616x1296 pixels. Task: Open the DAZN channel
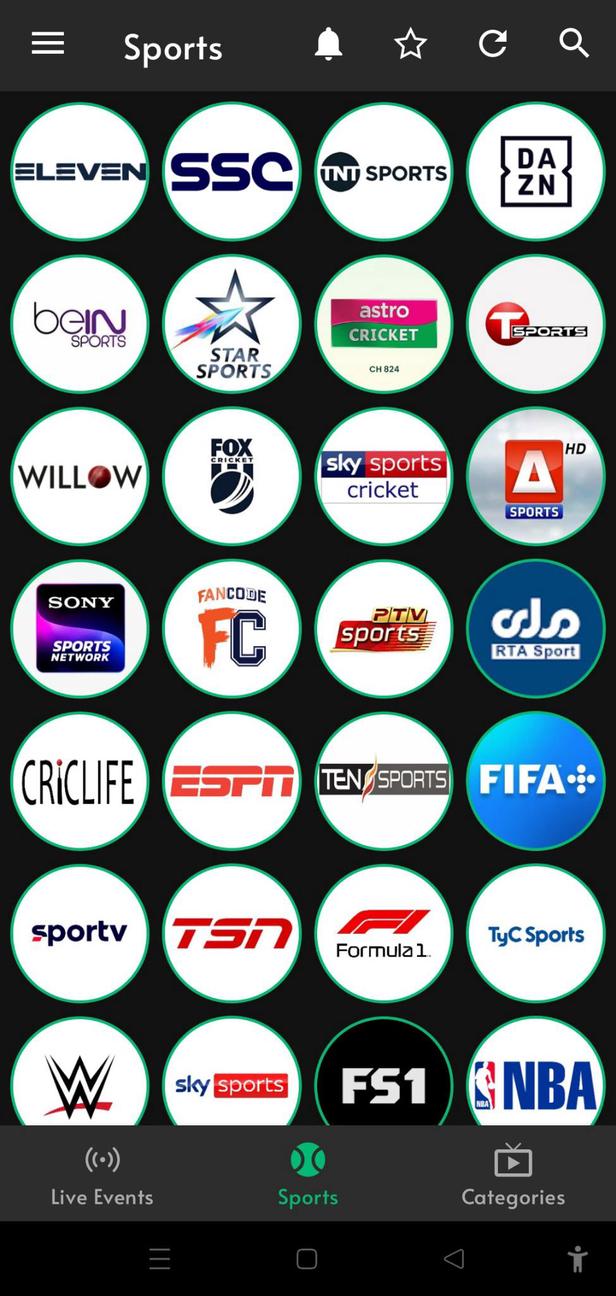[x=536, y=172]
